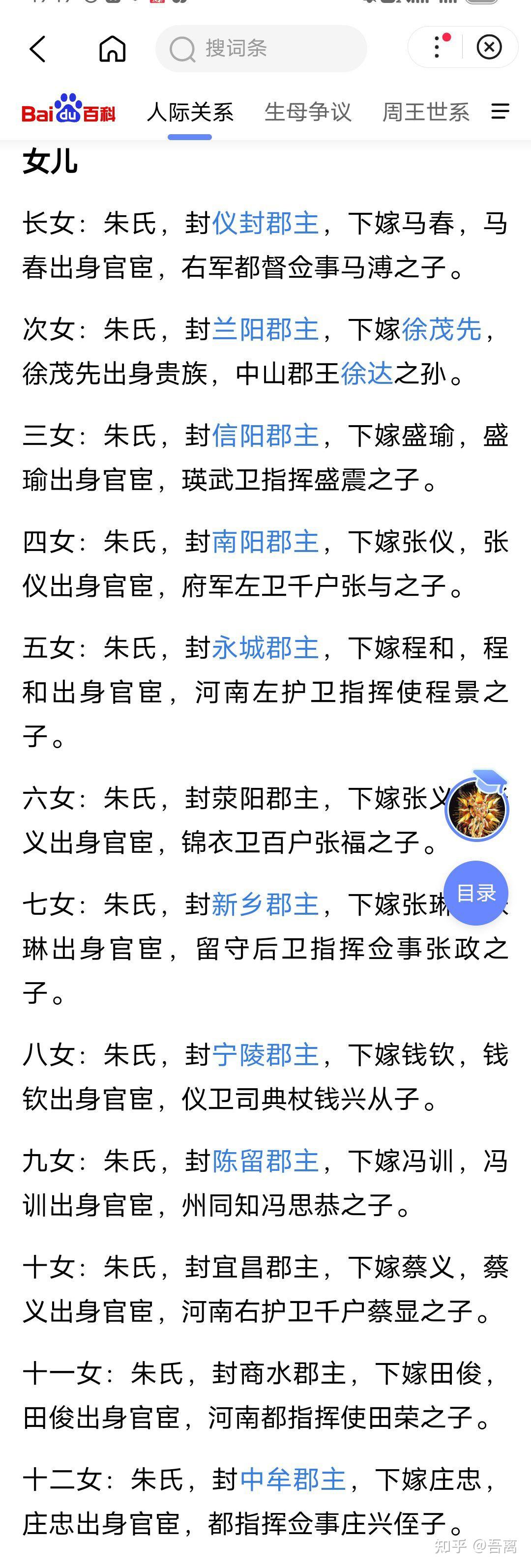
Task: Go back to the previous page
Action: (x=38, y=49)
